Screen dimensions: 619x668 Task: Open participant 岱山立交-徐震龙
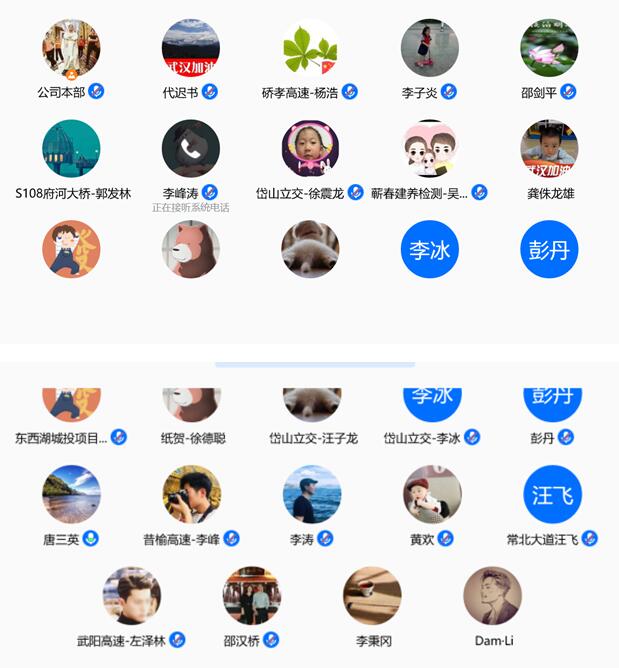[x=310, y=149]
